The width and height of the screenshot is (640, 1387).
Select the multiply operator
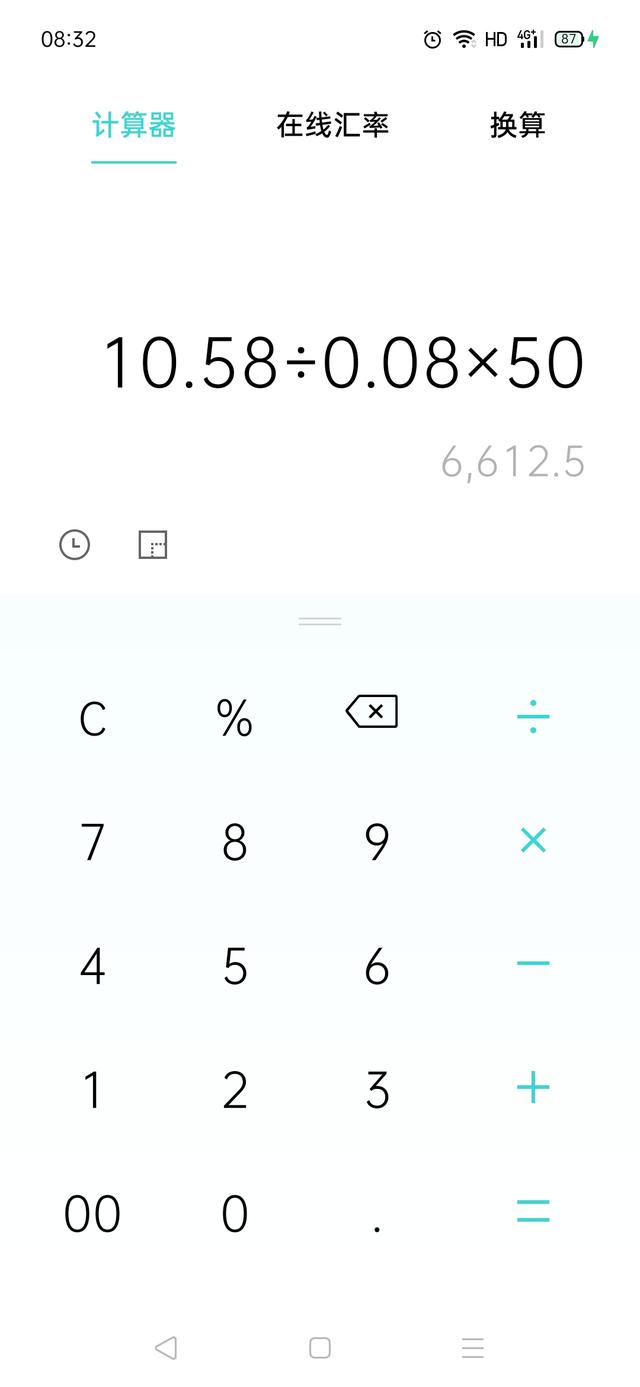point(533,841)
